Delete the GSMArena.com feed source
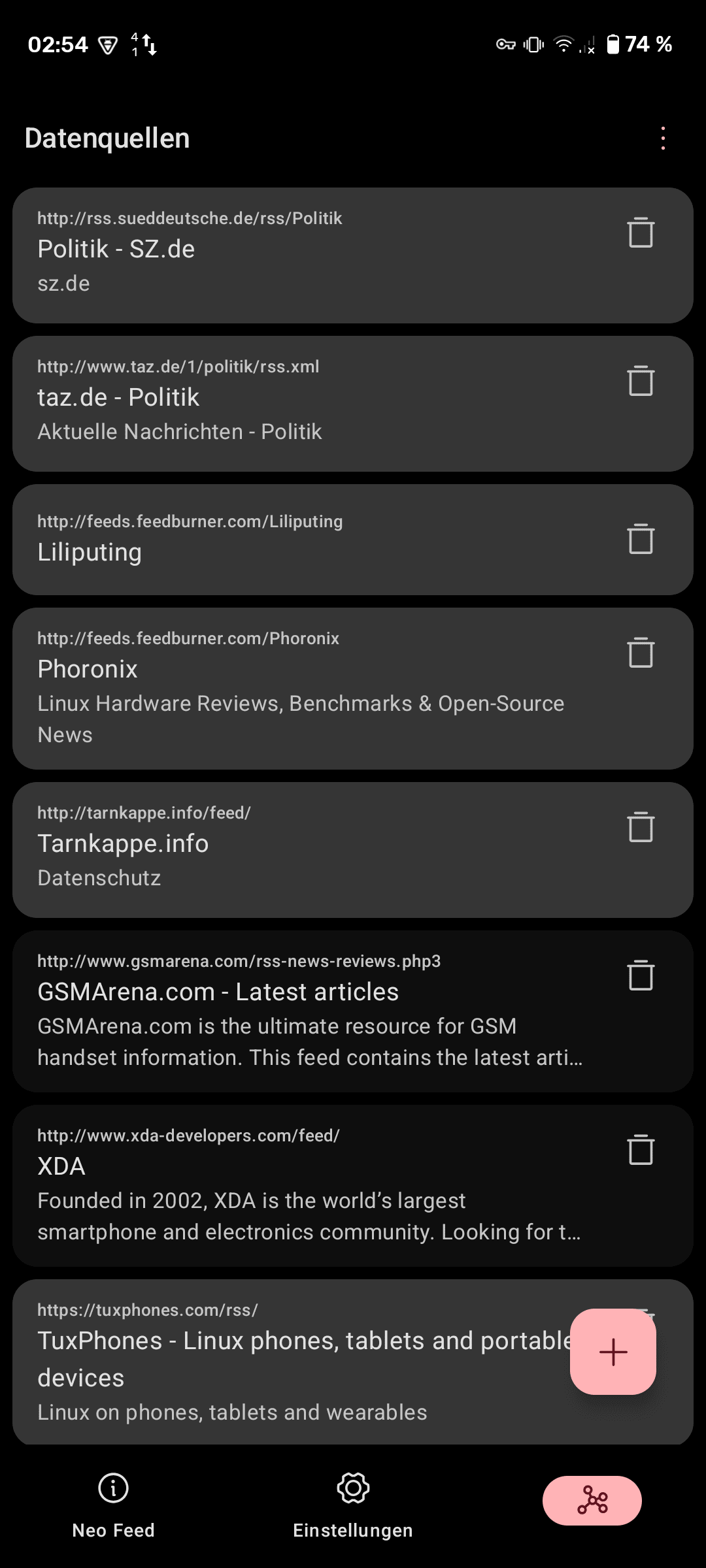This screenshot has height=1568, width=706. pos(641,975)
